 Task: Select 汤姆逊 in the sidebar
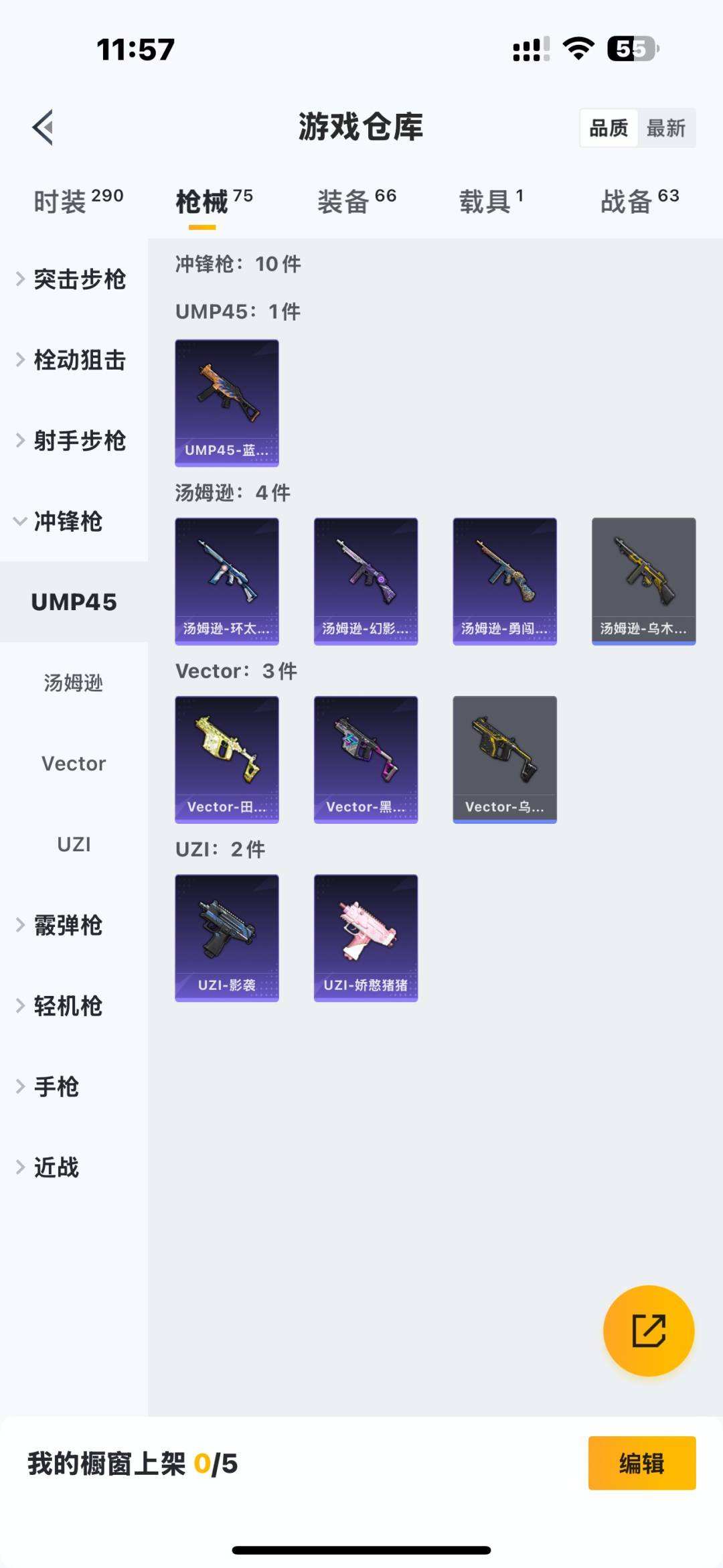[x=74, y=683]
